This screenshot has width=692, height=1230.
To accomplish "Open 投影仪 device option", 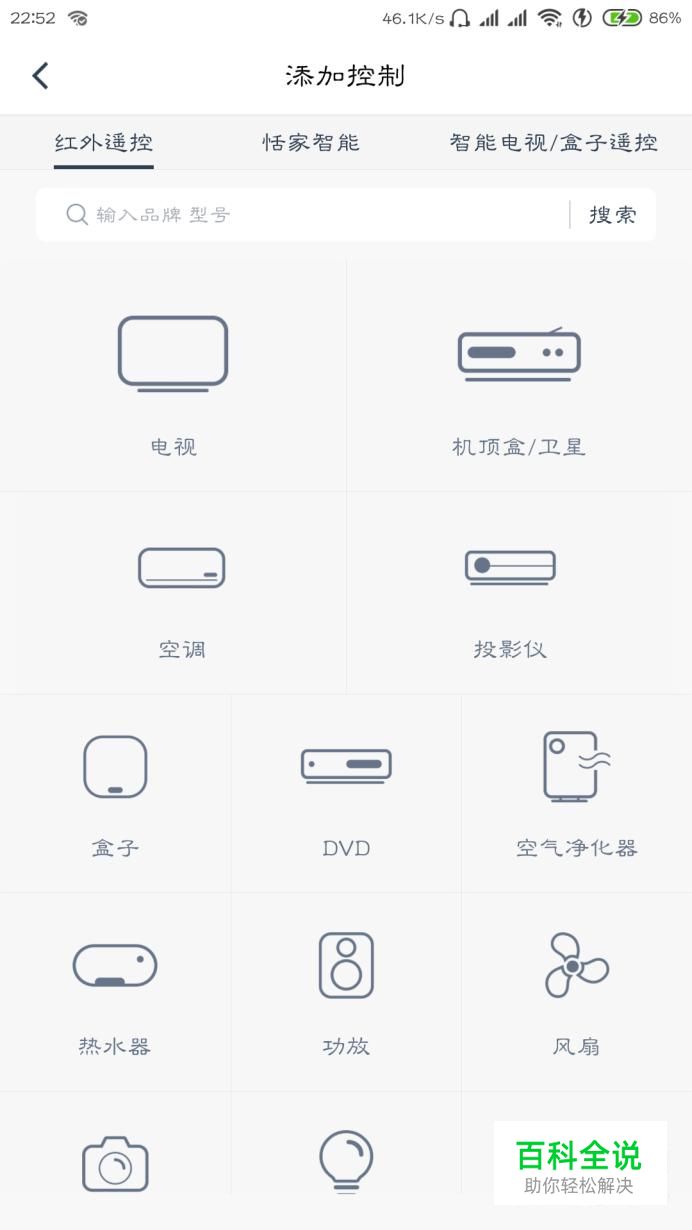I will point(519,593).
